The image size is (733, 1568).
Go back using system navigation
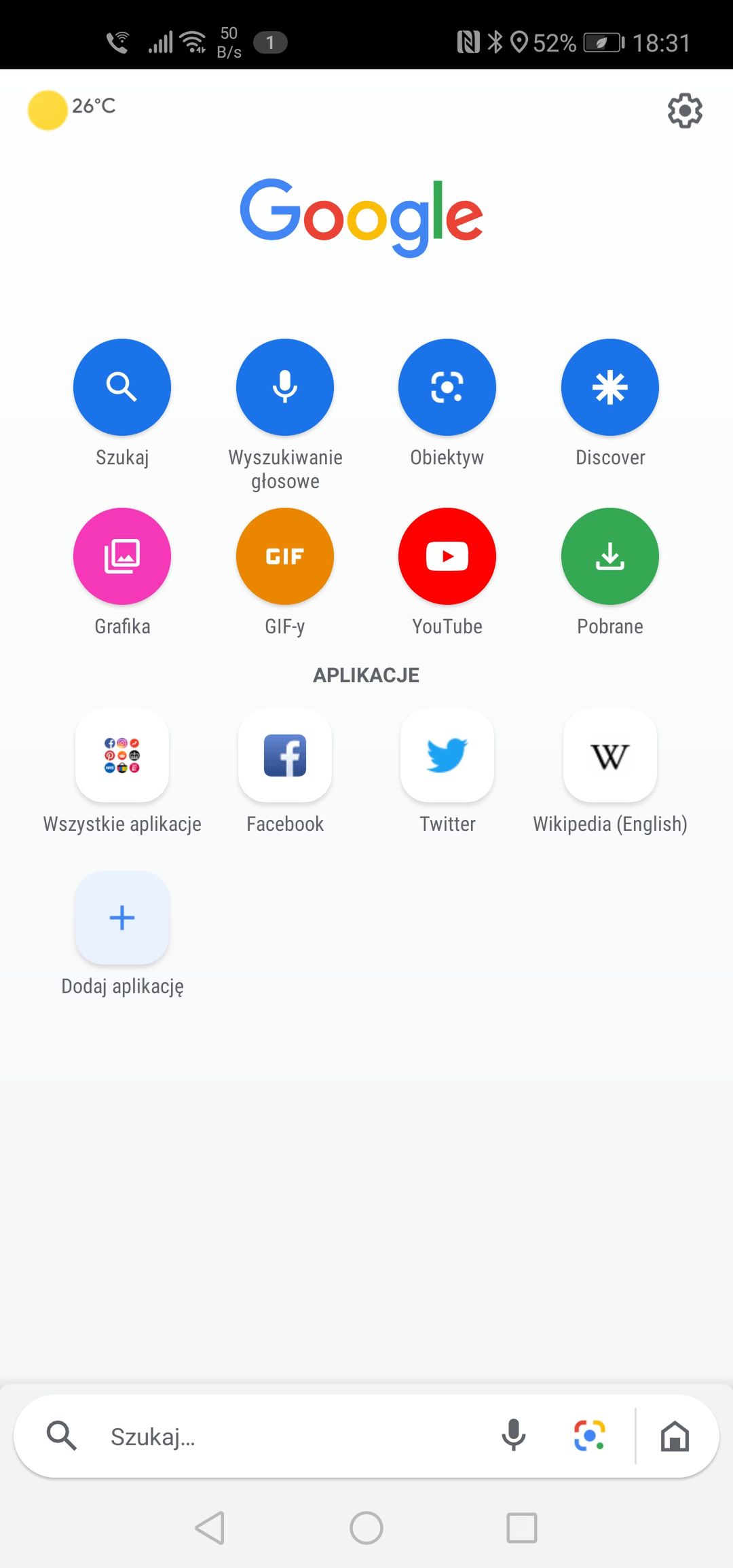(x=210, y=1528)
